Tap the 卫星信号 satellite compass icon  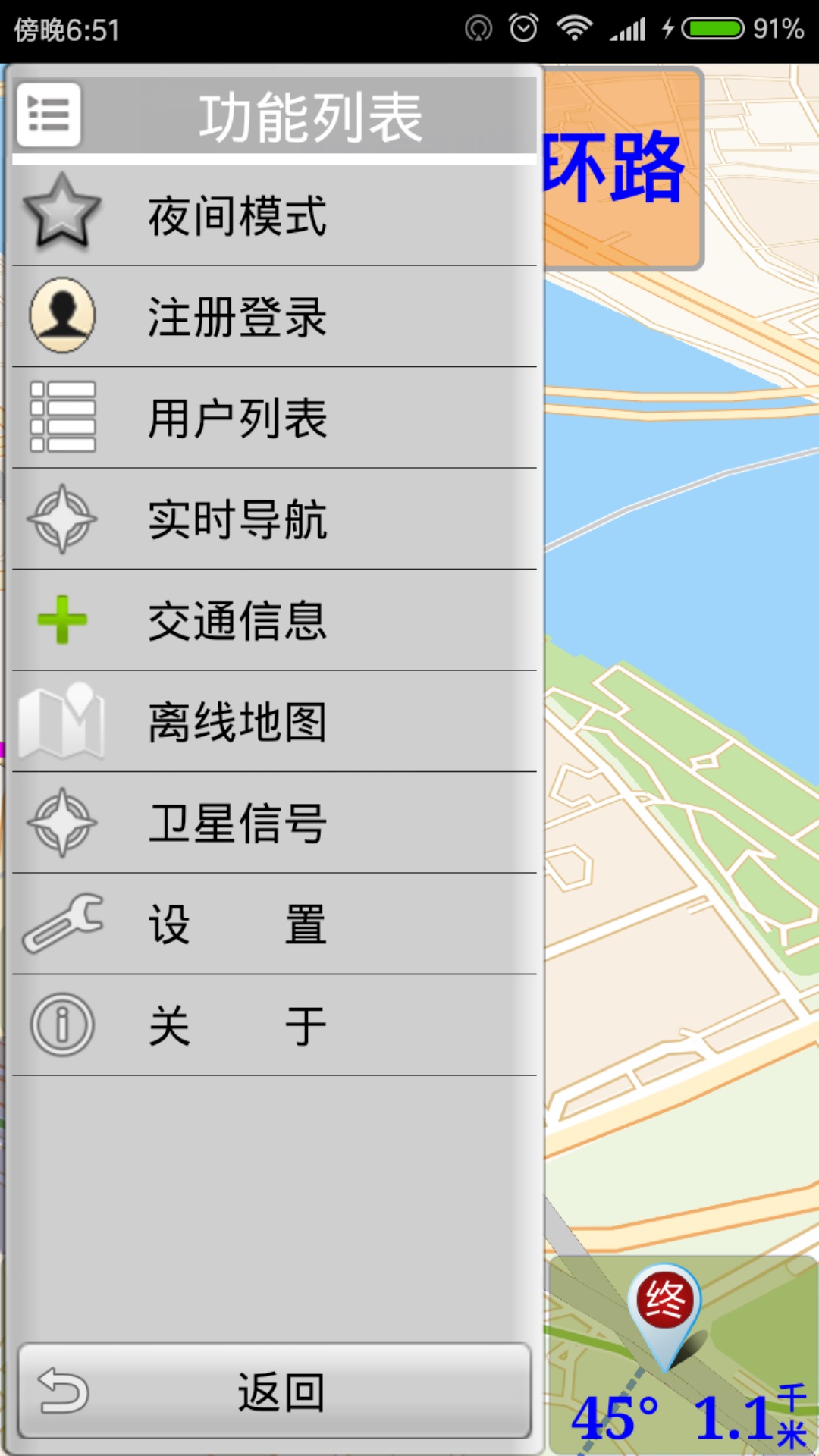point(61,824)
